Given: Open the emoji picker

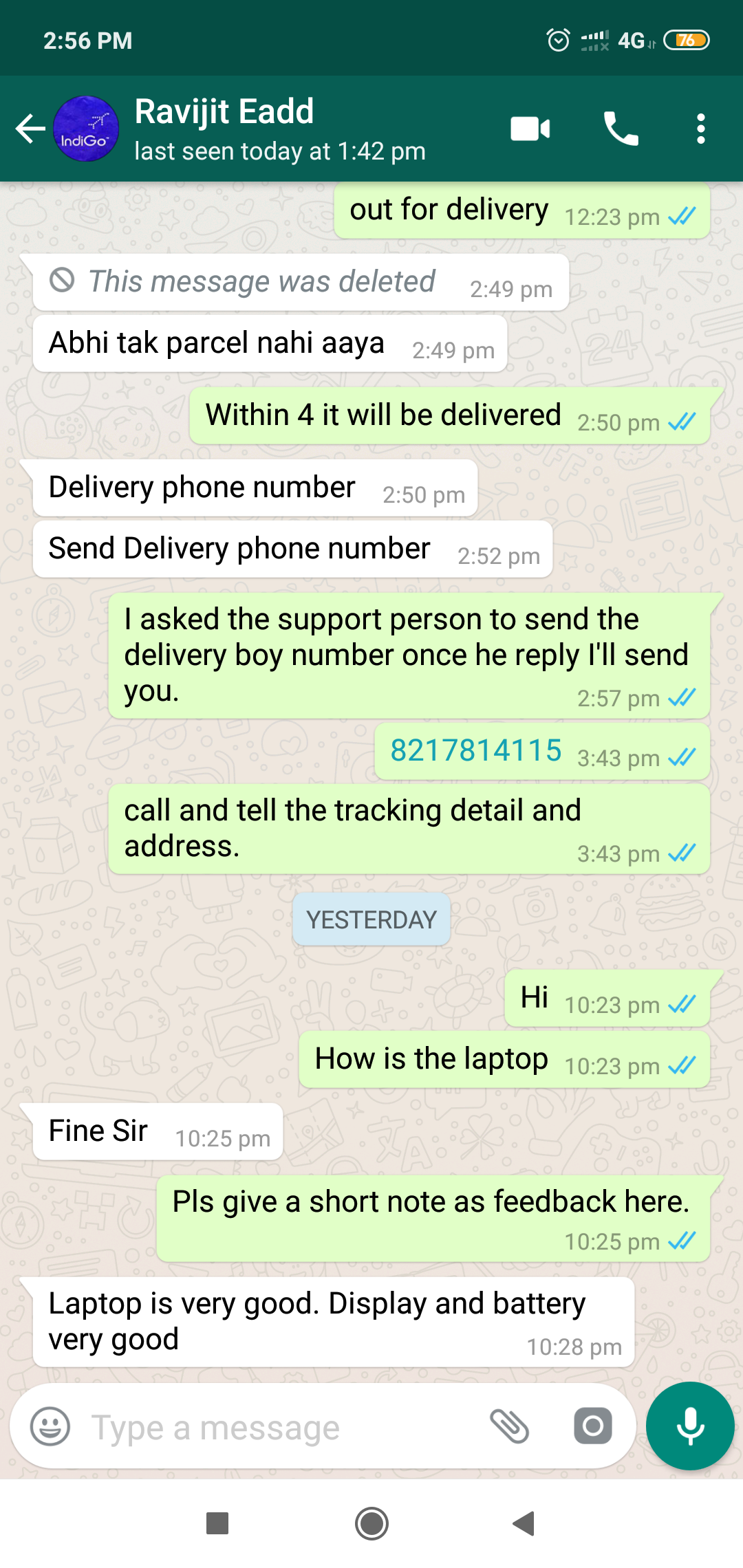Looking at the screenshot, I should click(50, 1426).
